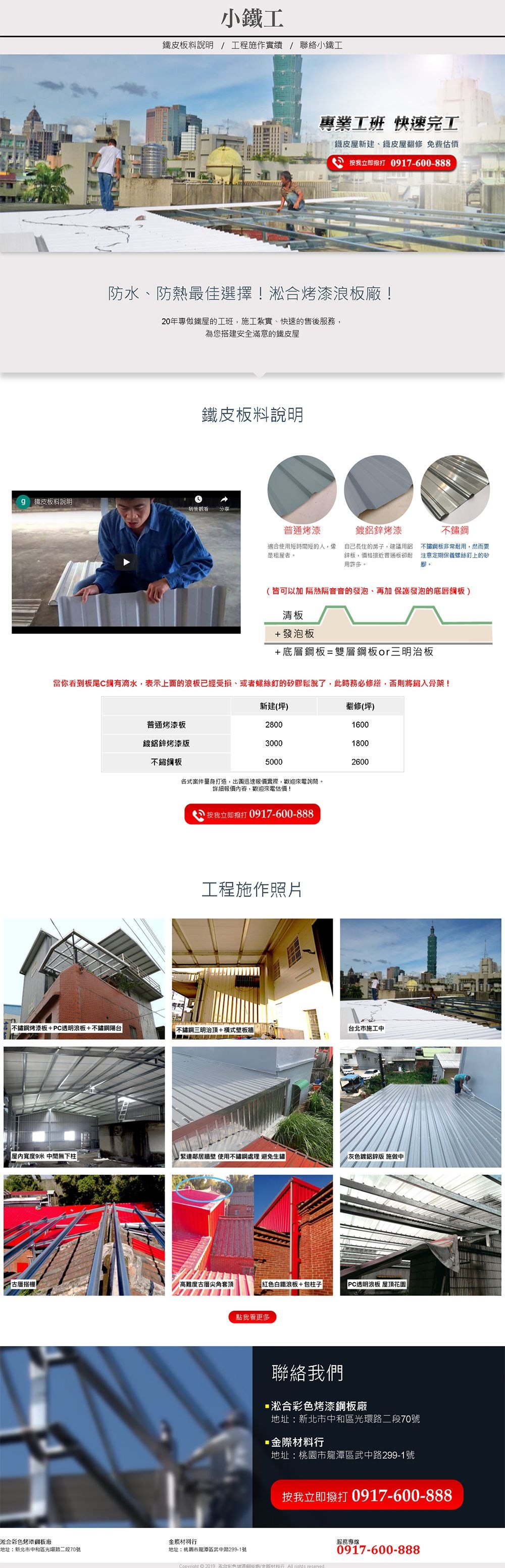View the PC透明浪板 屋頂花園 photo
The width and height of the screenshot is (505, 1568).
[421, 1234]
